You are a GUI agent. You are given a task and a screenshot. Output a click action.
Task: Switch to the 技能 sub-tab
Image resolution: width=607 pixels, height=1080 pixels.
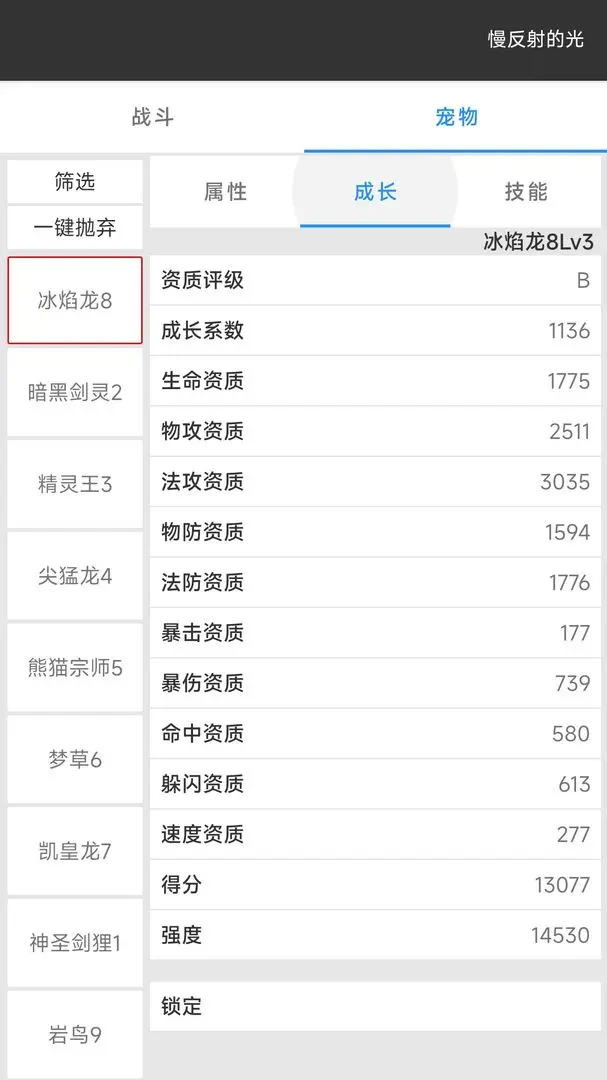point(526,192)
